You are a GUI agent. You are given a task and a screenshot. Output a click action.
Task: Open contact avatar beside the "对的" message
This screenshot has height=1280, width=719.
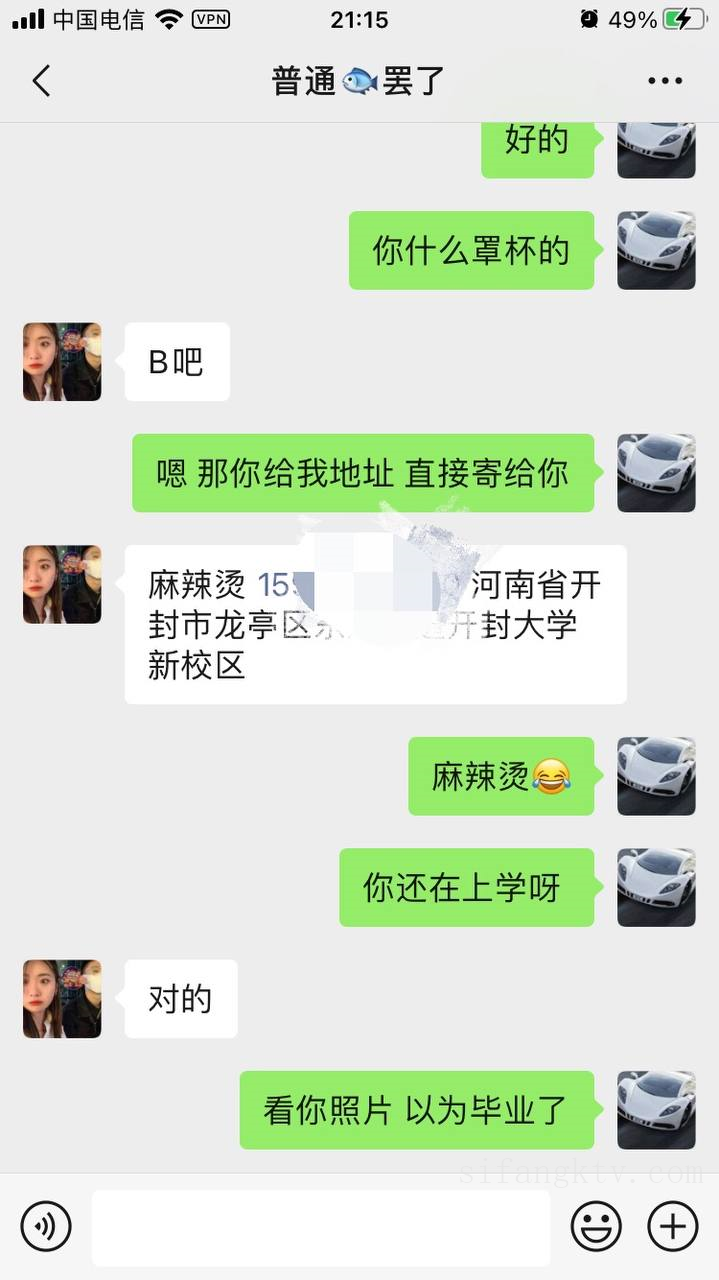(x=62, y=999)
